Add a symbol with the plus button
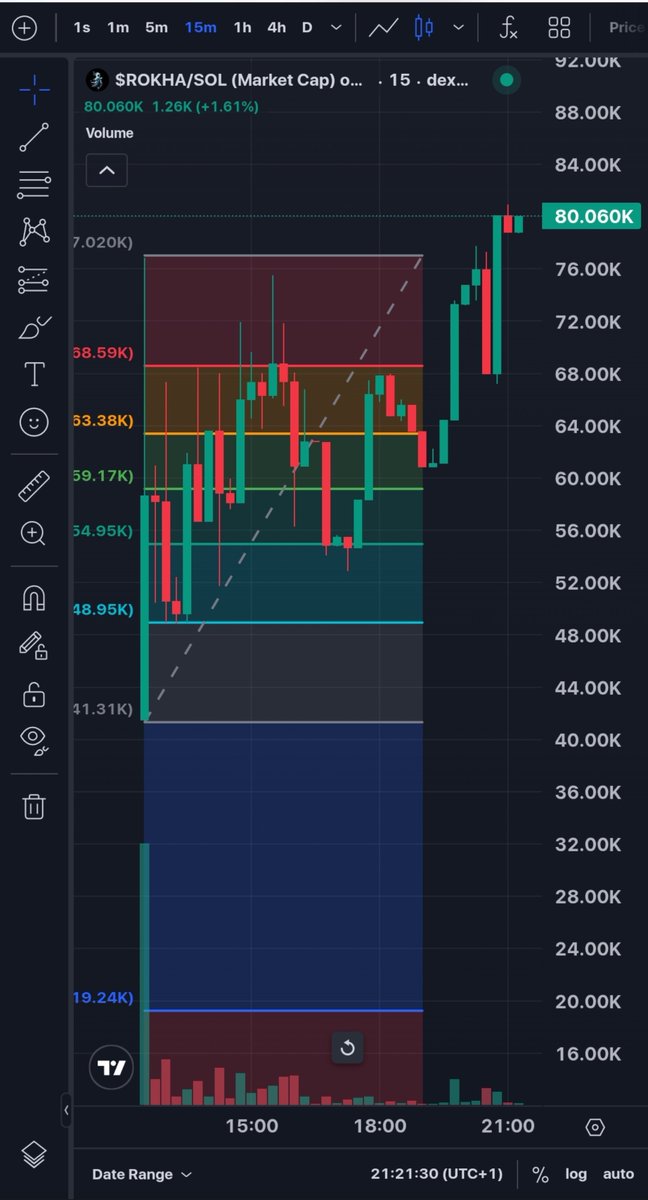Image resolution: width=648 pixels, height=1200 pixels. (x=23, y=27)
